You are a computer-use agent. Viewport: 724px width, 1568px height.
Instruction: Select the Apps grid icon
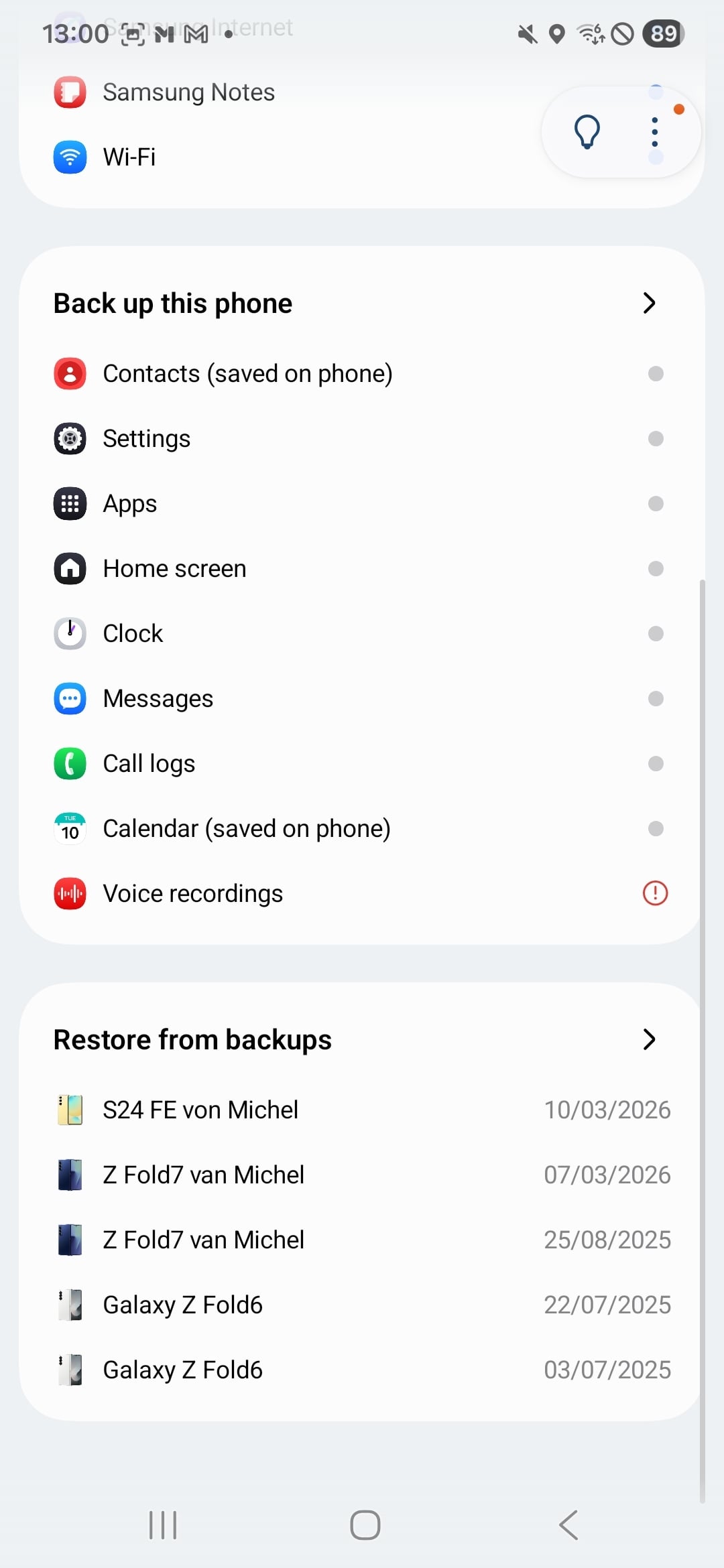(x=69, y=503)
